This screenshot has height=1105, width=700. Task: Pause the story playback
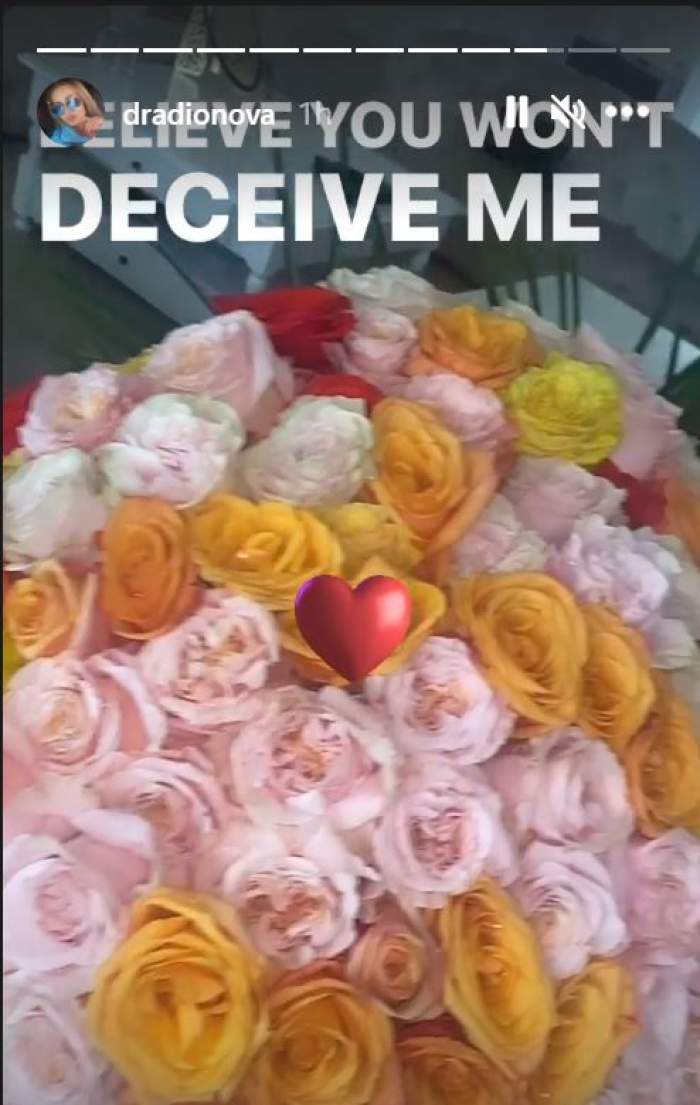[516, 111]
